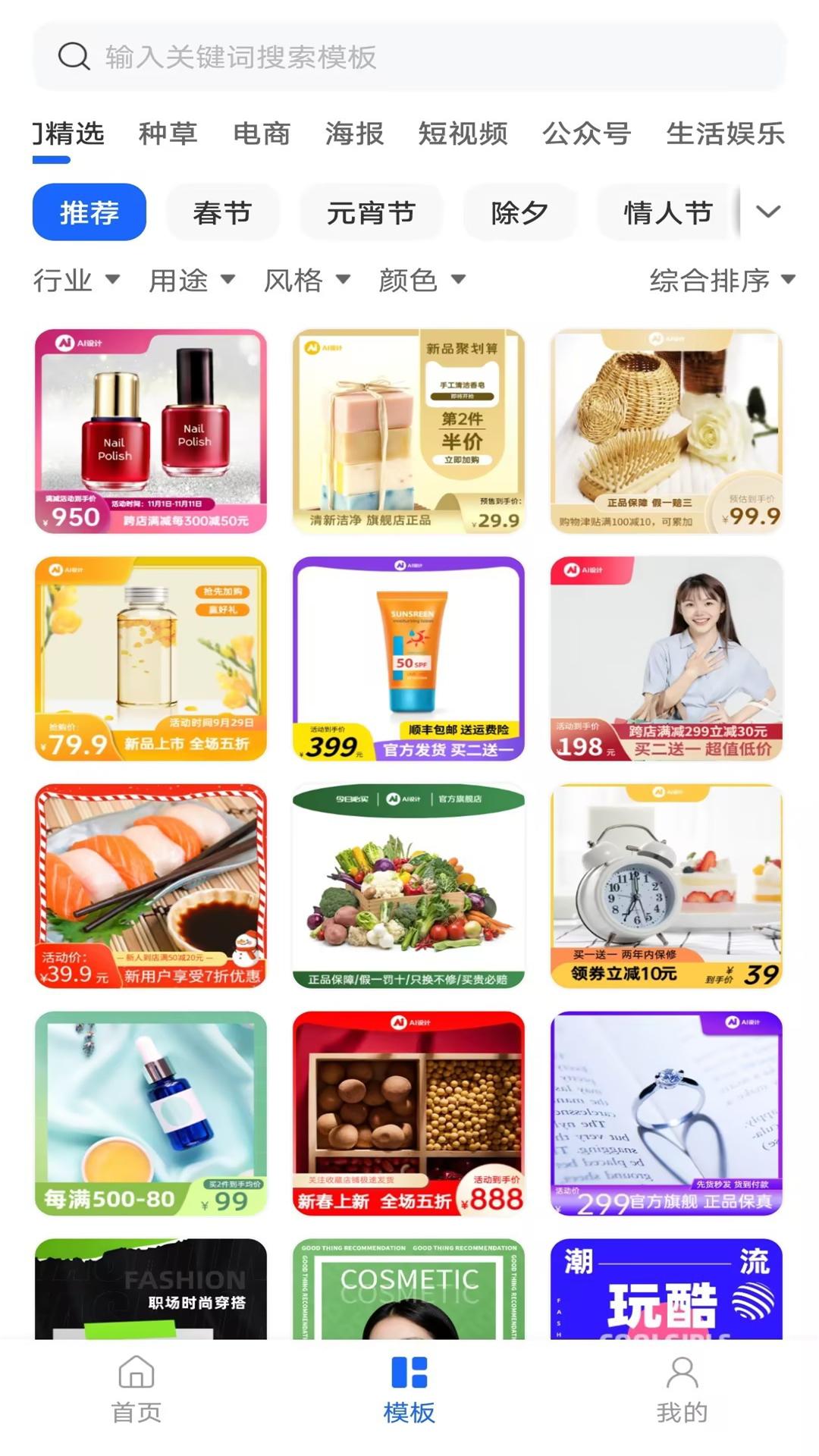Open the handmade soap 第2件半价 template
Image resolution: width=819 pixels, height=1456 pixels.
tap(409, 431)
